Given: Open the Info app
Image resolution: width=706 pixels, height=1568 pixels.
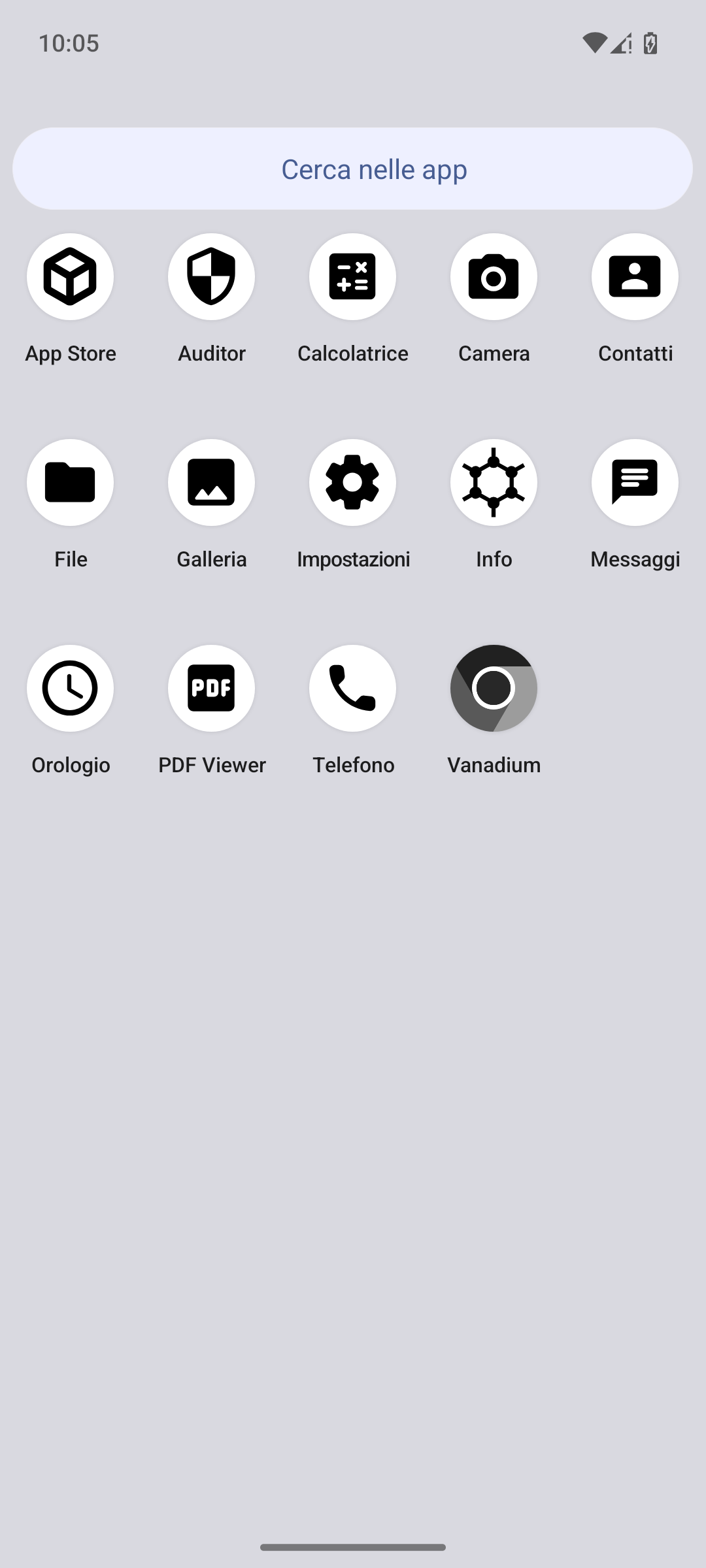Looking at the screenshot, I should [x=494, y=483].
